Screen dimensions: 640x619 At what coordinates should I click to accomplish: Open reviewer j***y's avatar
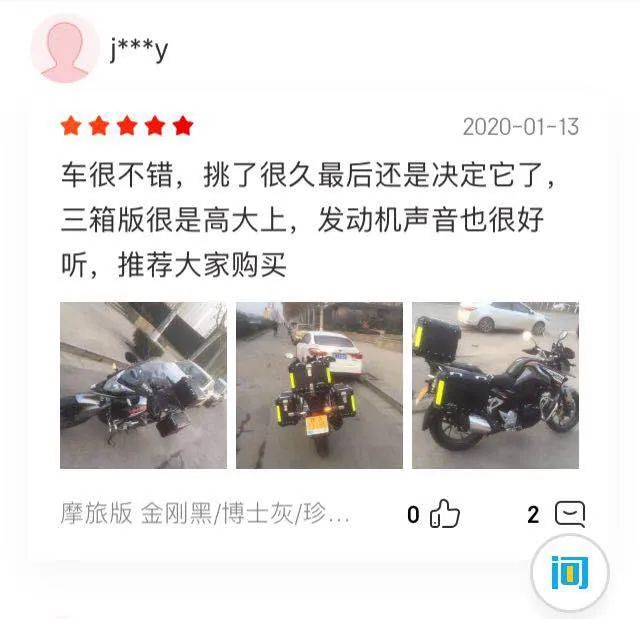tap(65, 48)
